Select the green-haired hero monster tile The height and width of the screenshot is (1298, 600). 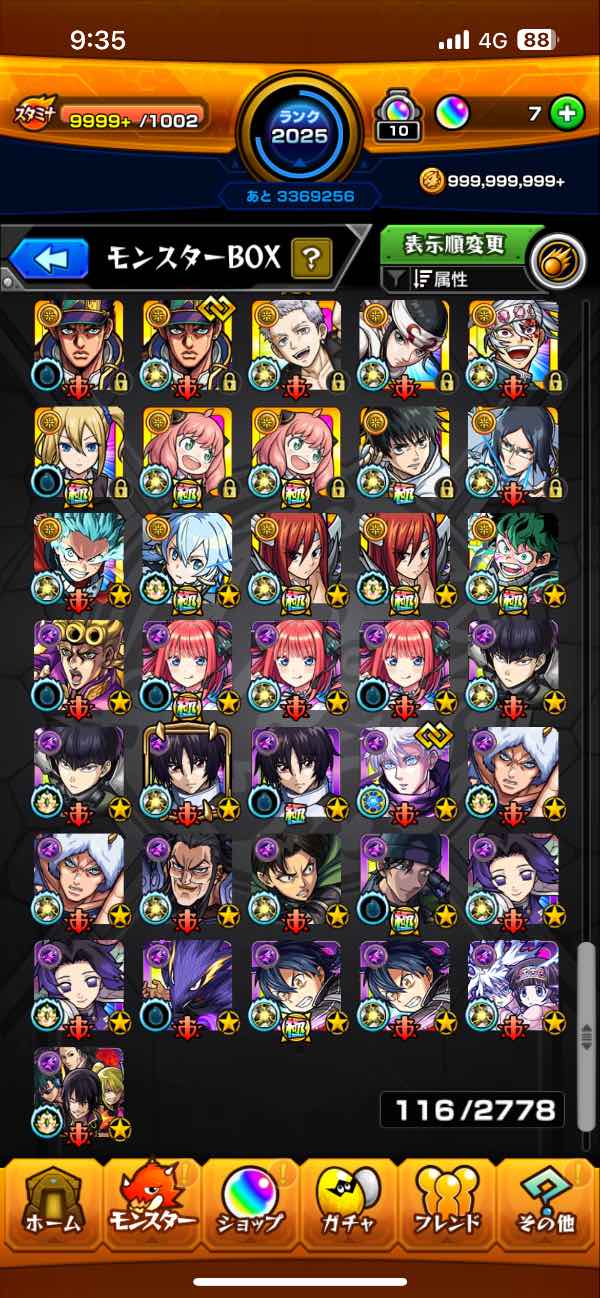514,560
